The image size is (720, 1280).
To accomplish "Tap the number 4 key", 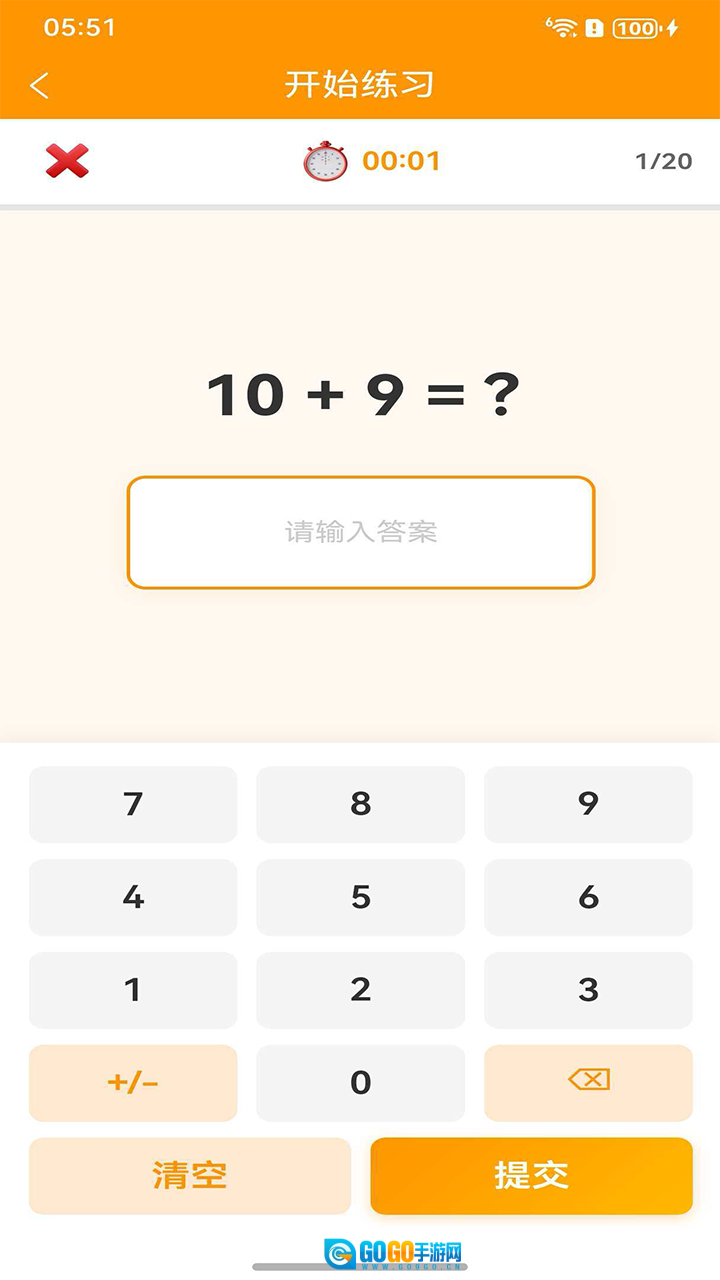I will [x=133, y=897].
